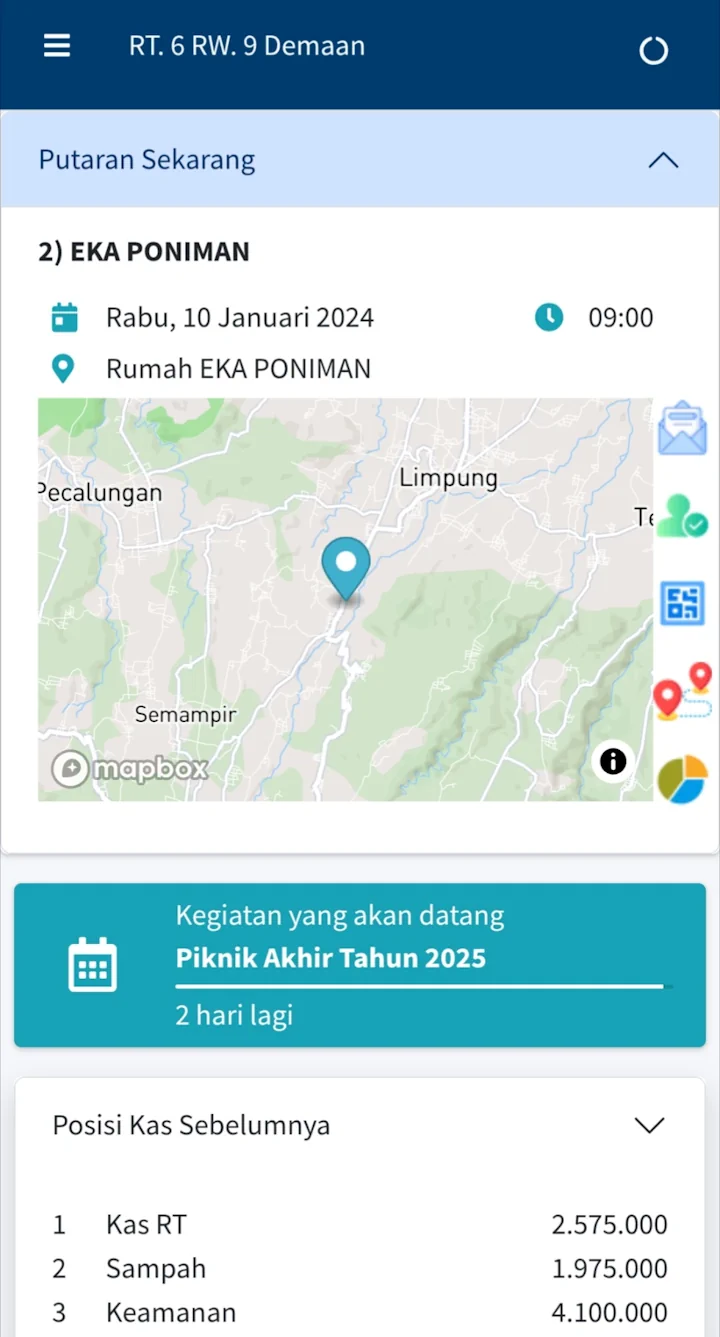Open the route location pins icon

point(683,691)
